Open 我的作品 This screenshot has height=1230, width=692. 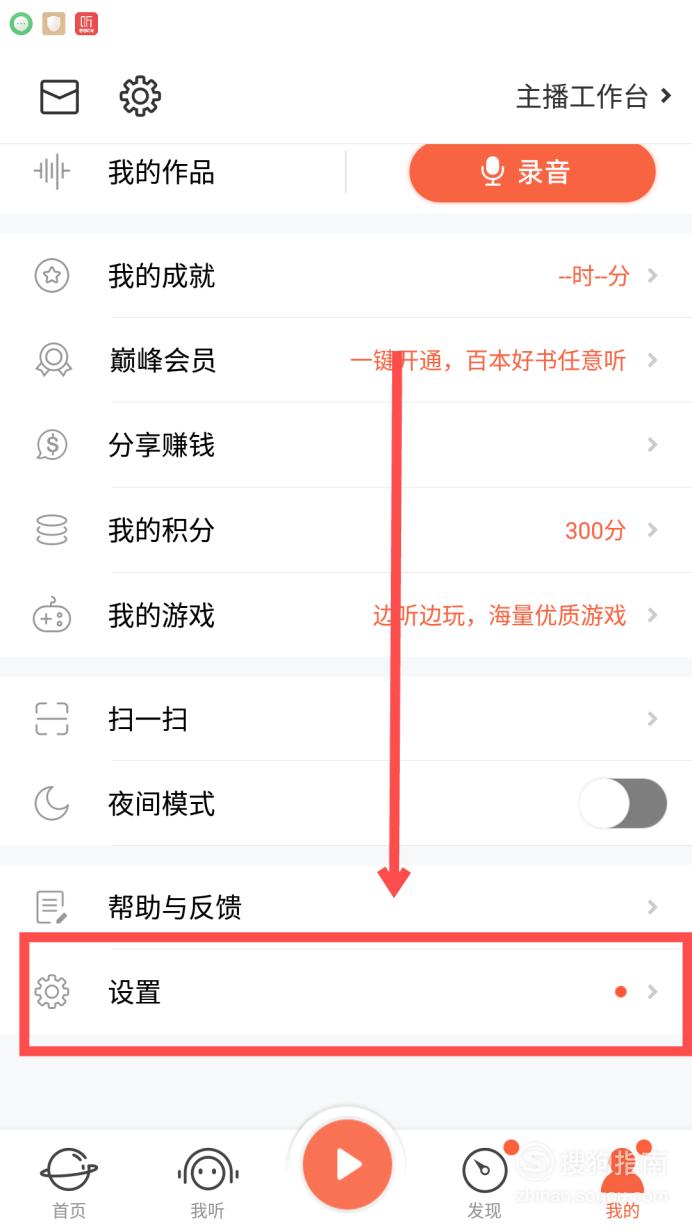click(x=161, y=172)
